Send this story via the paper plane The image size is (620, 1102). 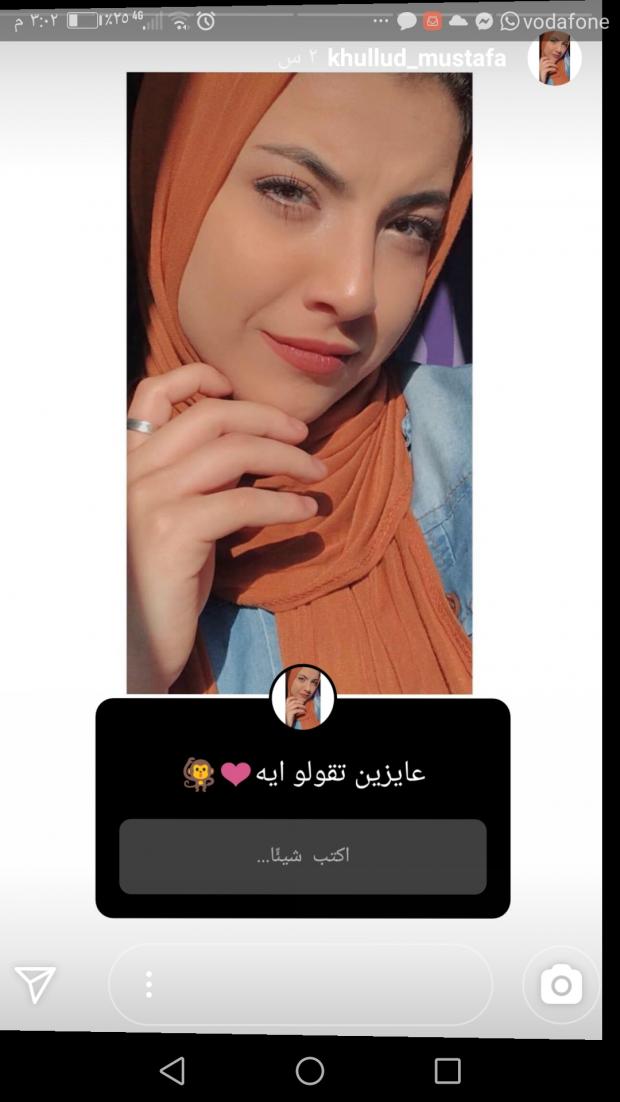pos(35,985)
